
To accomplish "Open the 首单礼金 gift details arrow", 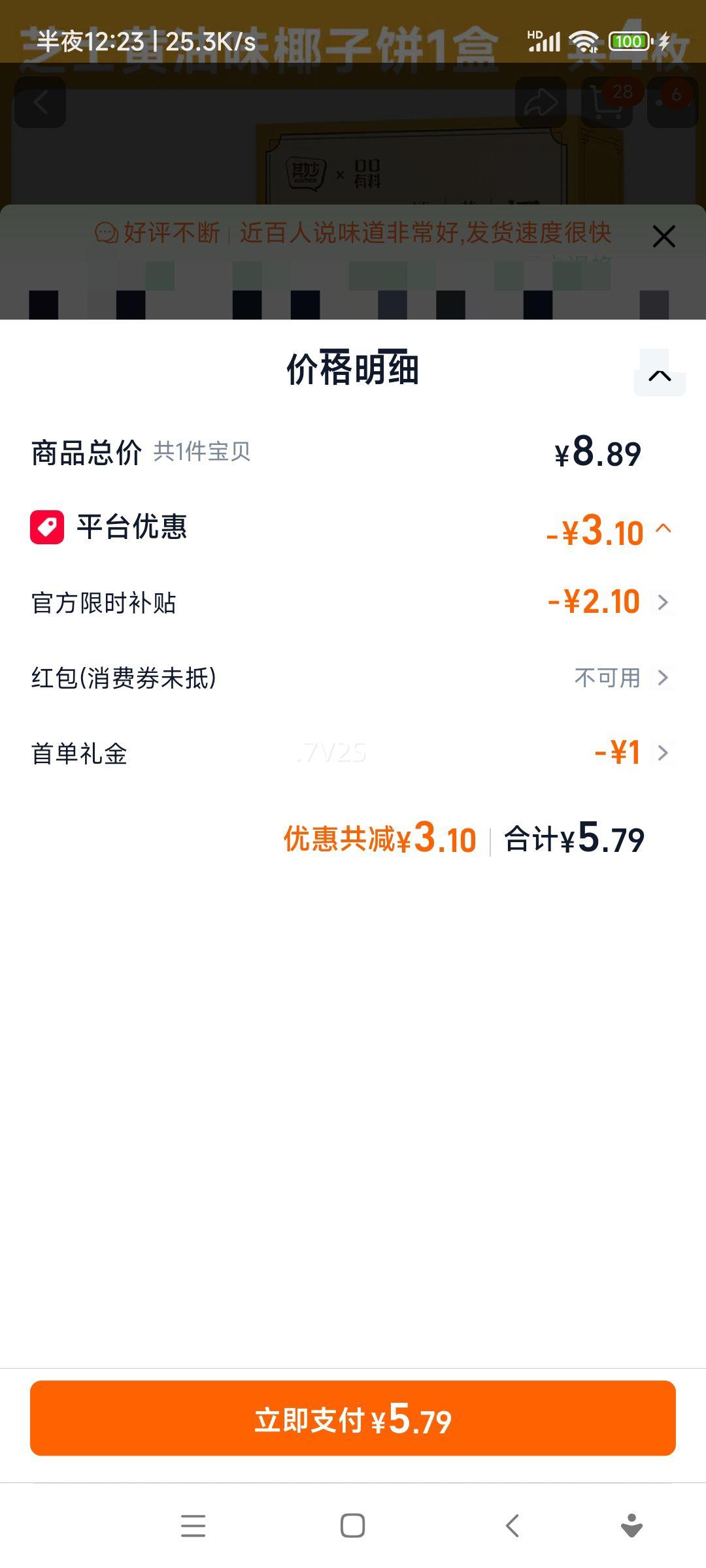I will pos(665,753).
